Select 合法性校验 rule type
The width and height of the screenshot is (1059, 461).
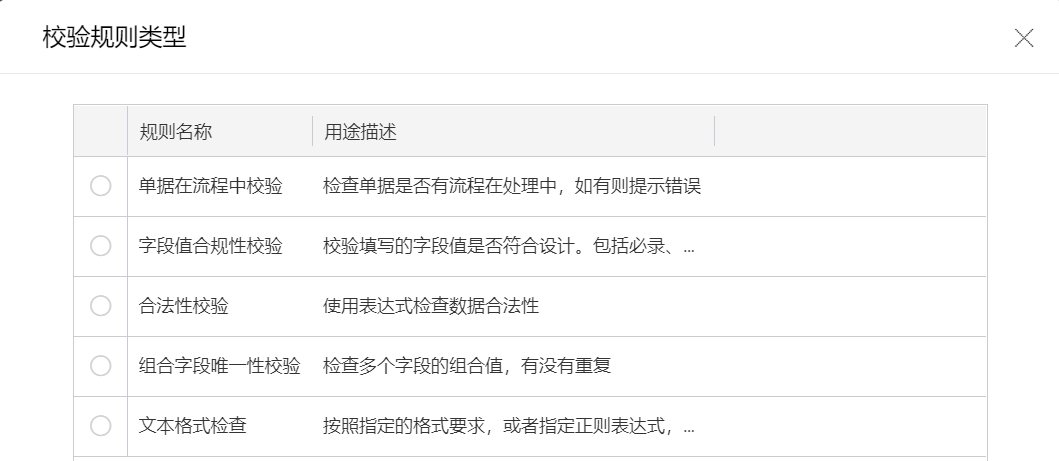[x=101, y=306]
